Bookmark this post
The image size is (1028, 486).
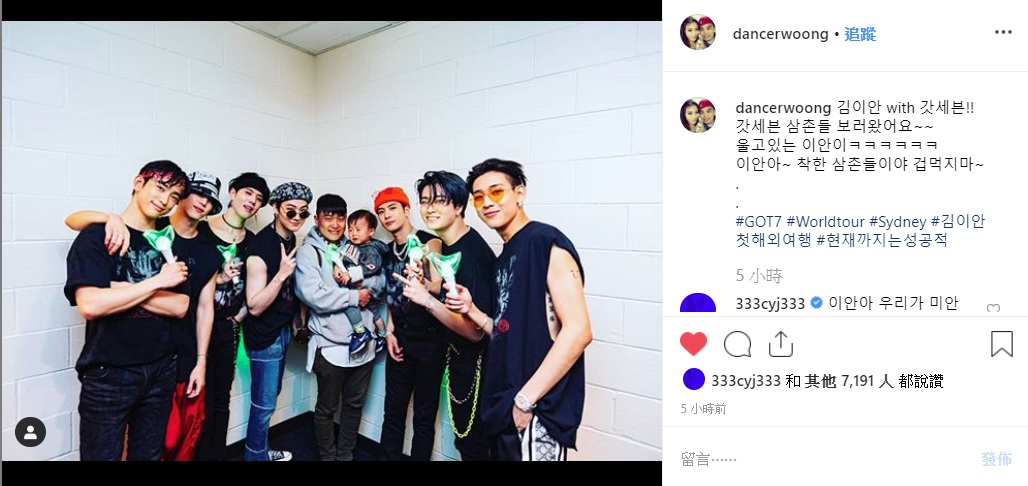click(x=1001, y=344)
